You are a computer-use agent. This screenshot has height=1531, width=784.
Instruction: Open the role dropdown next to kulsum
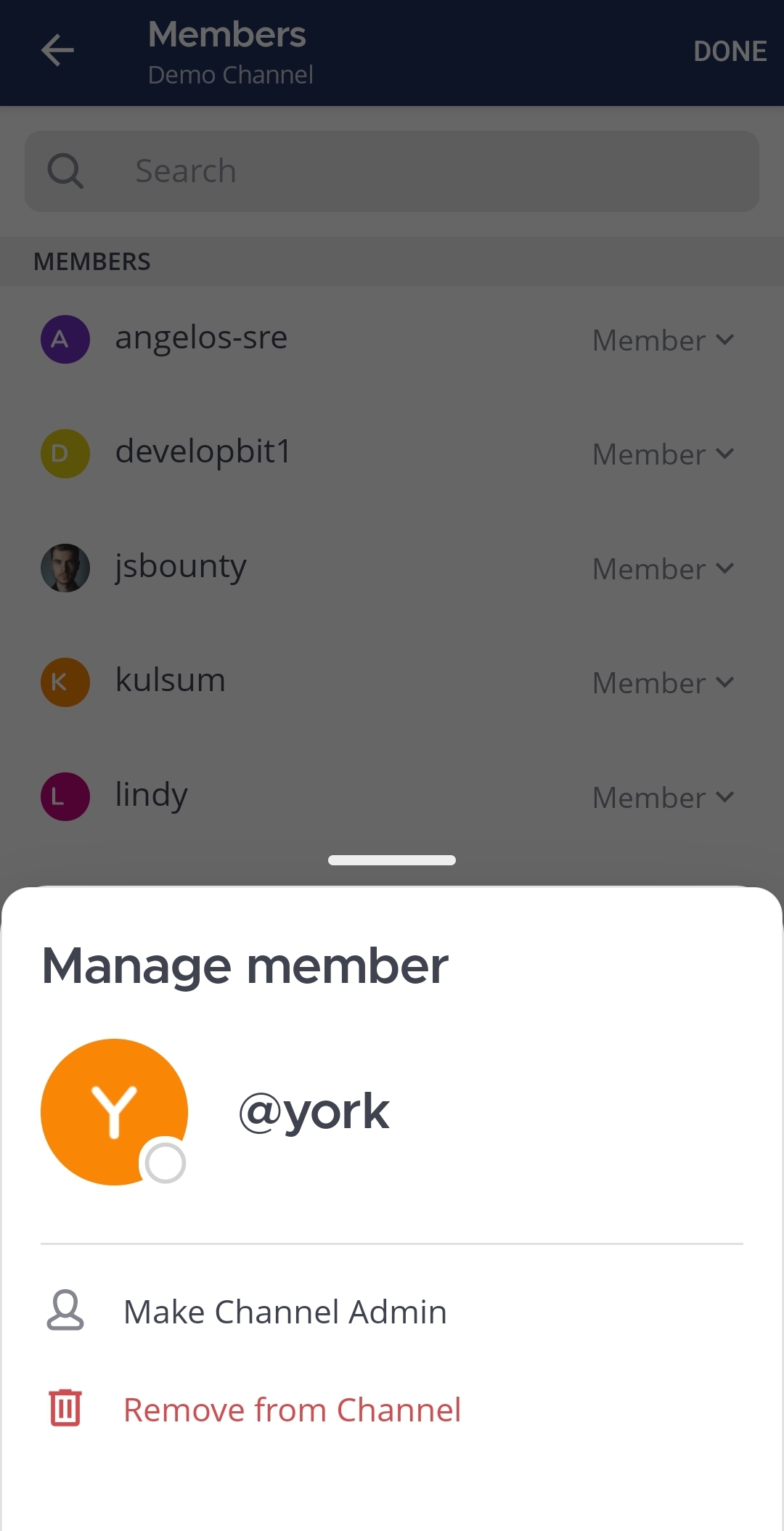click(x=663, y=683)
